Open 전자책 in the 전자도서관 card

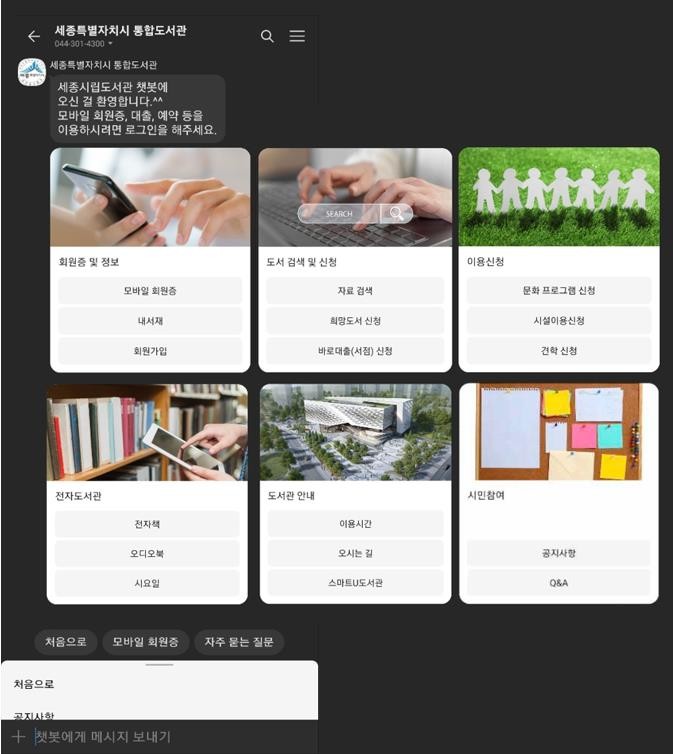pos(147,524)
